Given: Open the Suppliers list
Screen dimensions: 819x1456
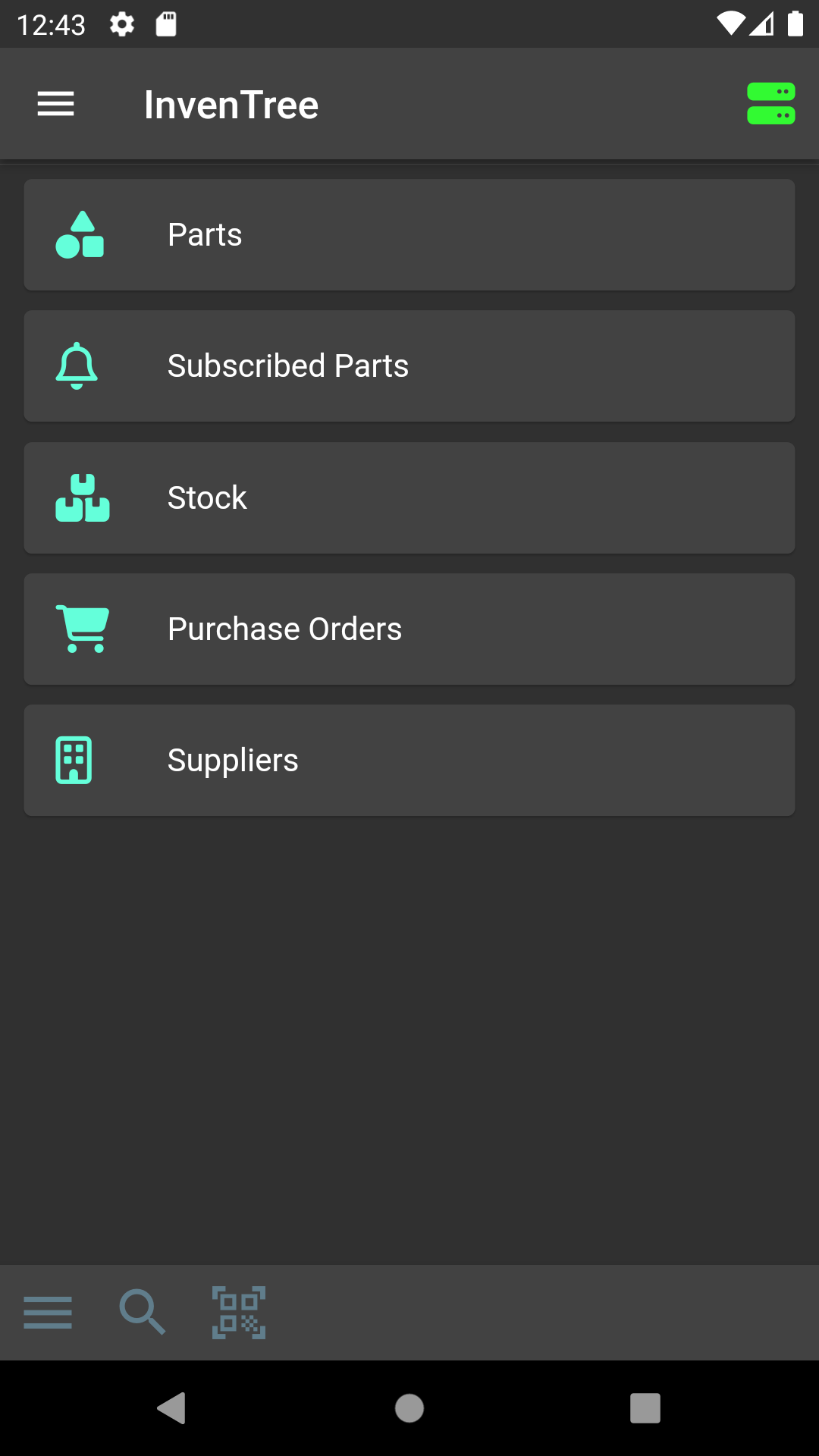Looking at the screenshot, I should click(x=409, y=761).
